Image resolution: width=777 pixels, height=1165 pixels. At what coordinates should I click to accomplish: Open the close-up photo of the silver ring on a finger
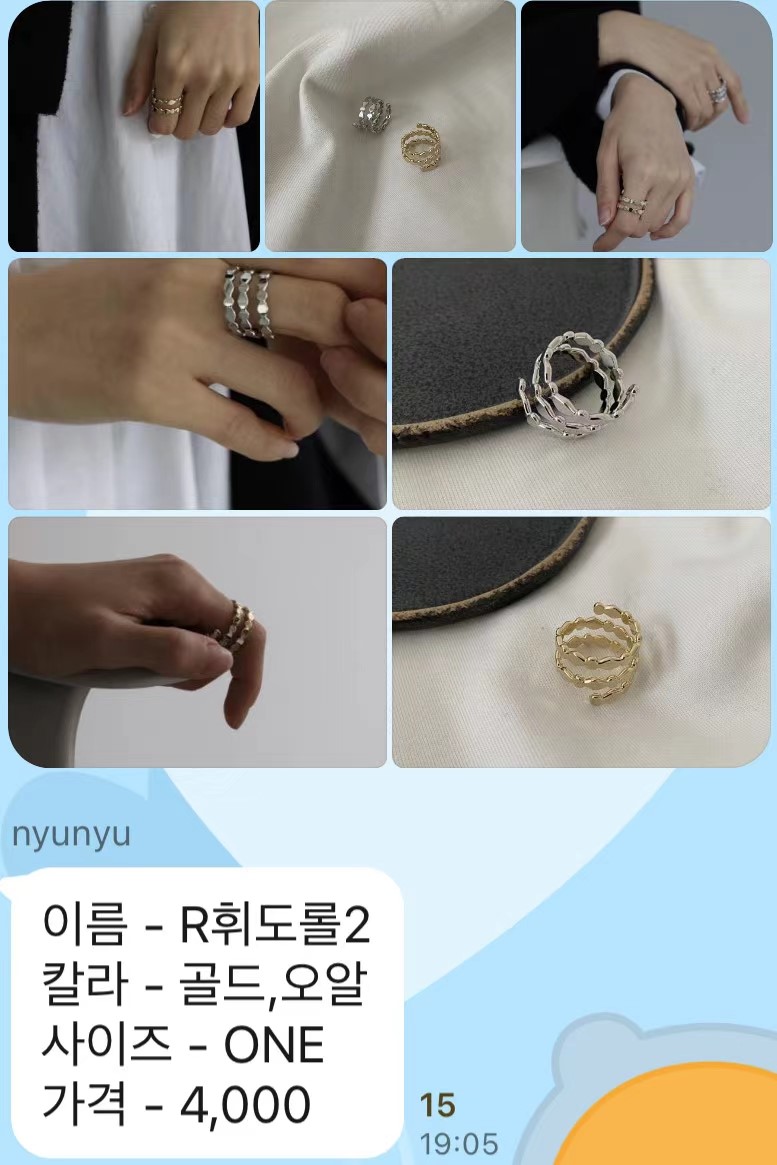click(198, 384)
